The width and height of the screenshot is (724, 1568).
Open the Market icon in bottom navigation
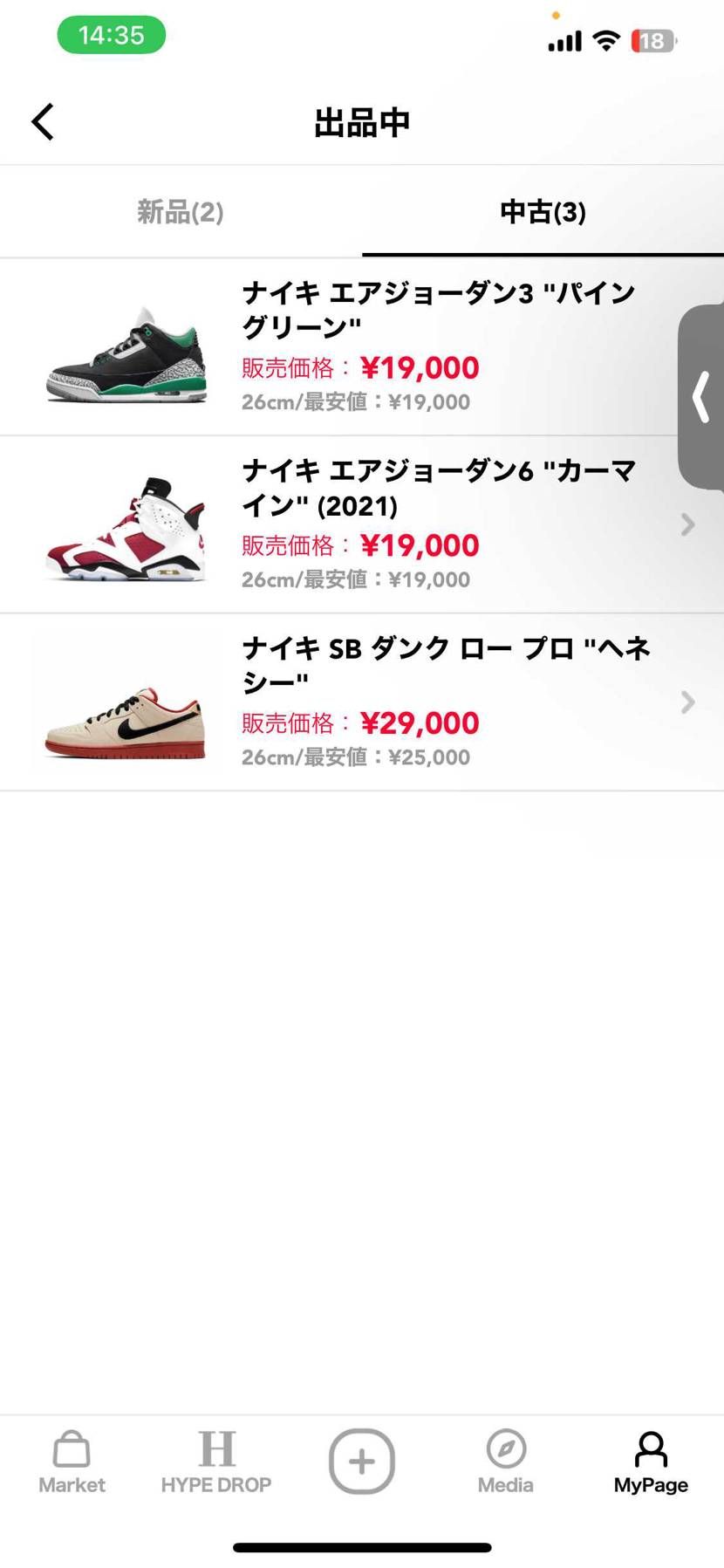point(72,1460)
